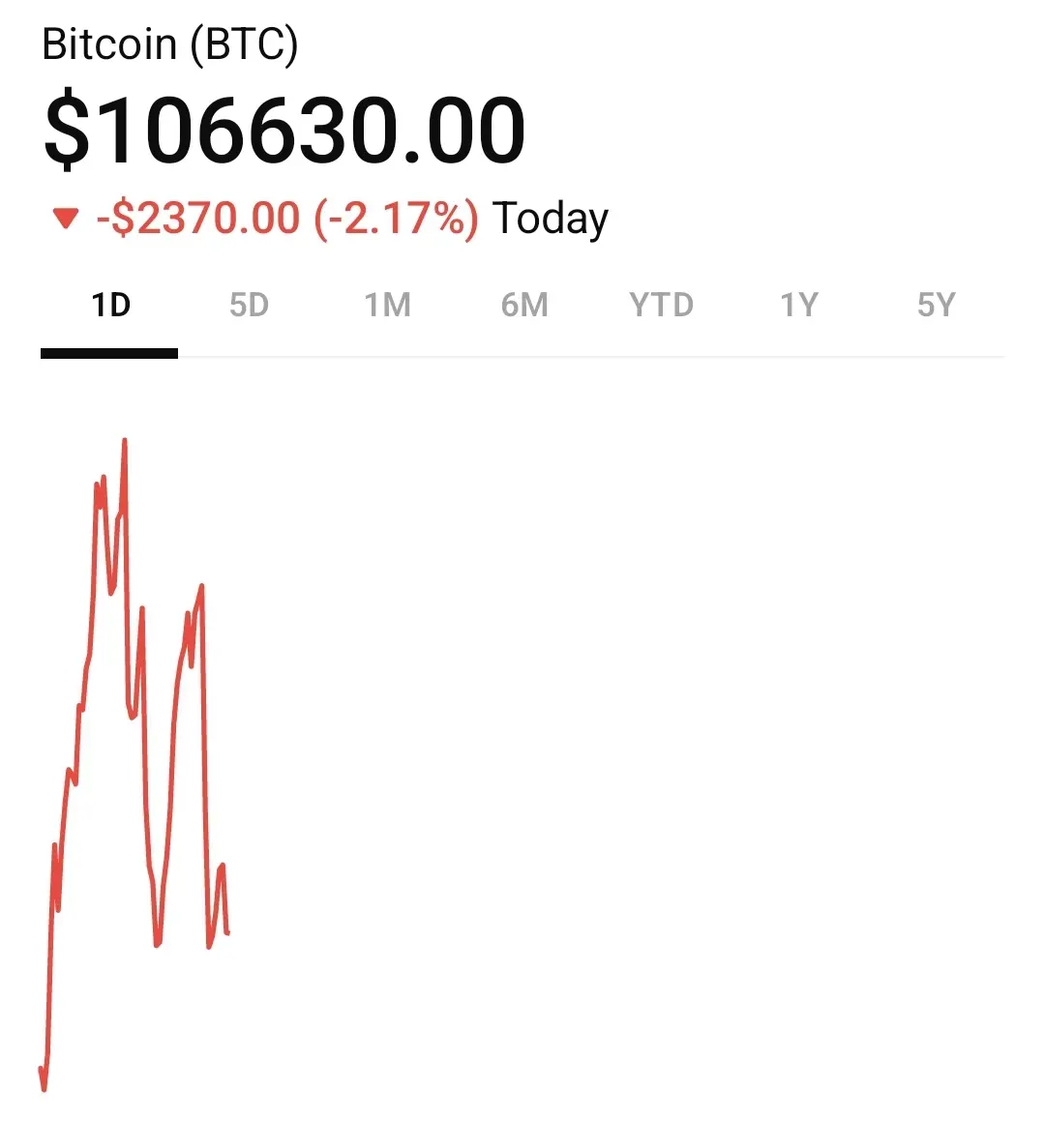Image resolution: width=1045 pixels, height=1148 pixels.
Task: Switch to the 5Y tab
Action: [936, 306]
